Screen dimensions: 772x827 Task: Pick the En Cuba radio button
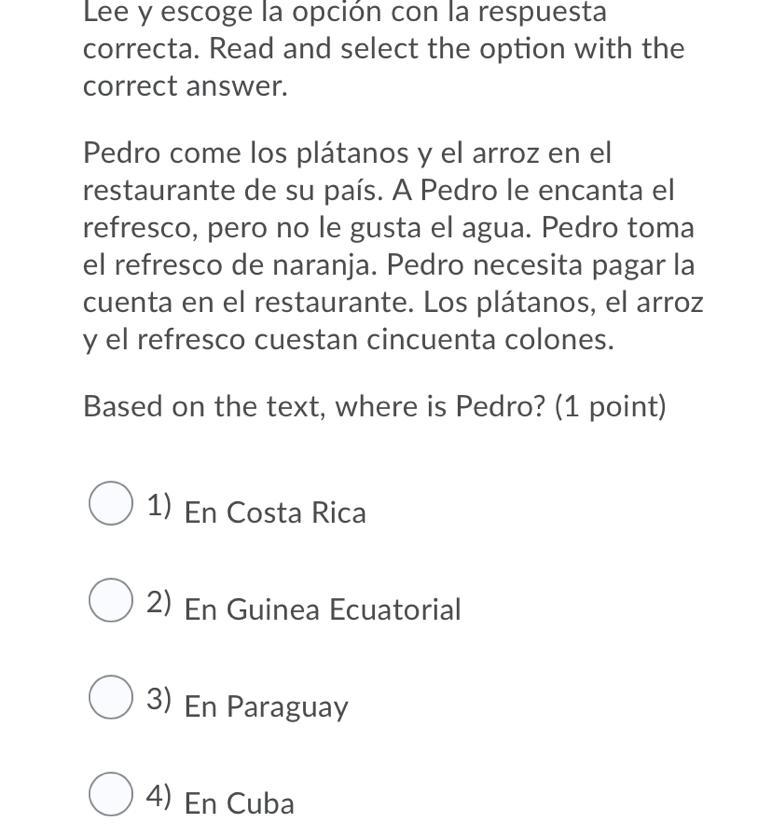(x=110, y=794)
